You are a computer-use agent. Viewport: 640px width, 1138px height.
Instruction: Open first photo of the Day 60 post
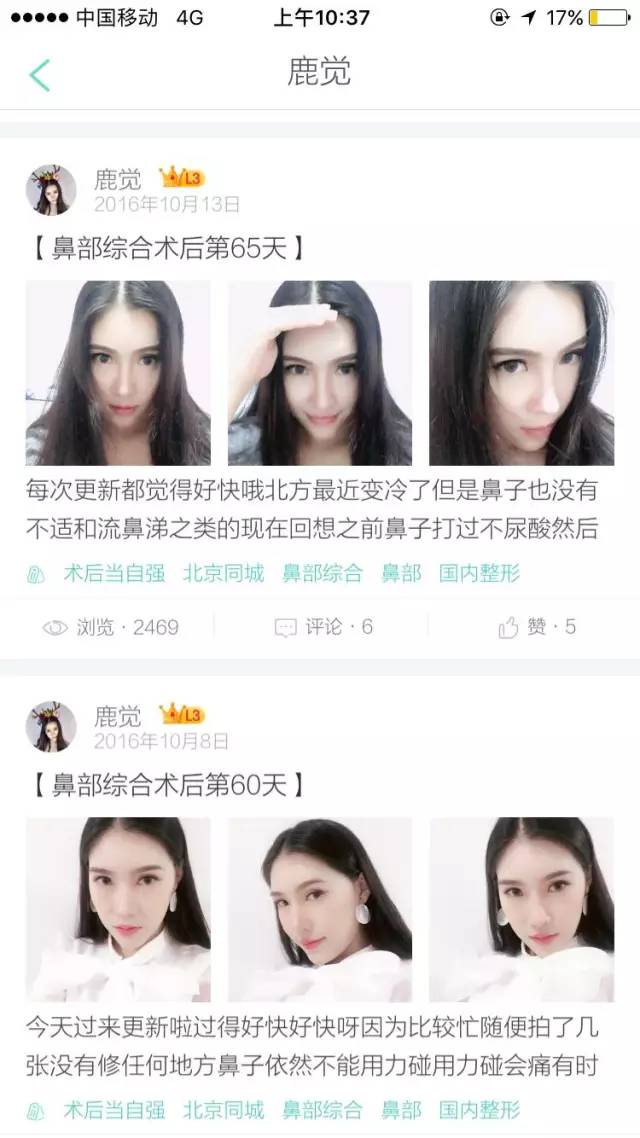pyautogui.click(x=118, y=909)
